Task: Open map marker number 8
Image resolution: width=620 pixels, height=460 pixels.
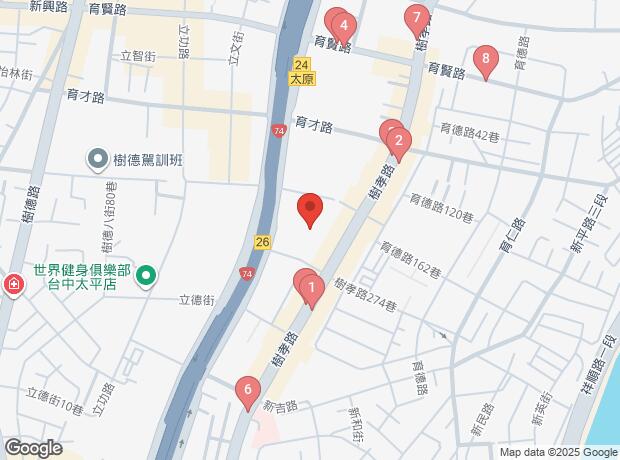Action: [x=486, y=60]
